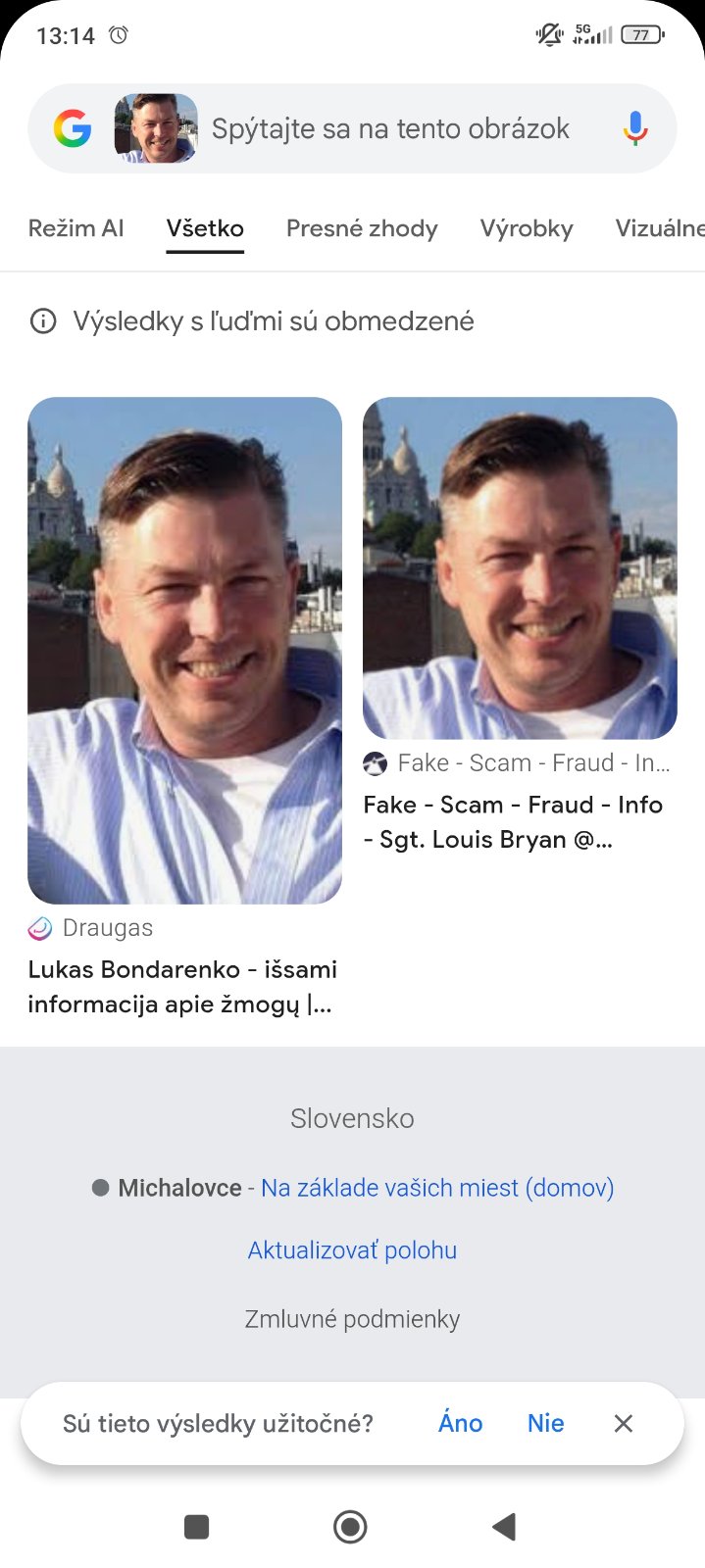The width and height of the screenshot is (705, 1568).
Task: Answer Áno to results feedback
Action: pyautogui.click(x=460, y=1423)
